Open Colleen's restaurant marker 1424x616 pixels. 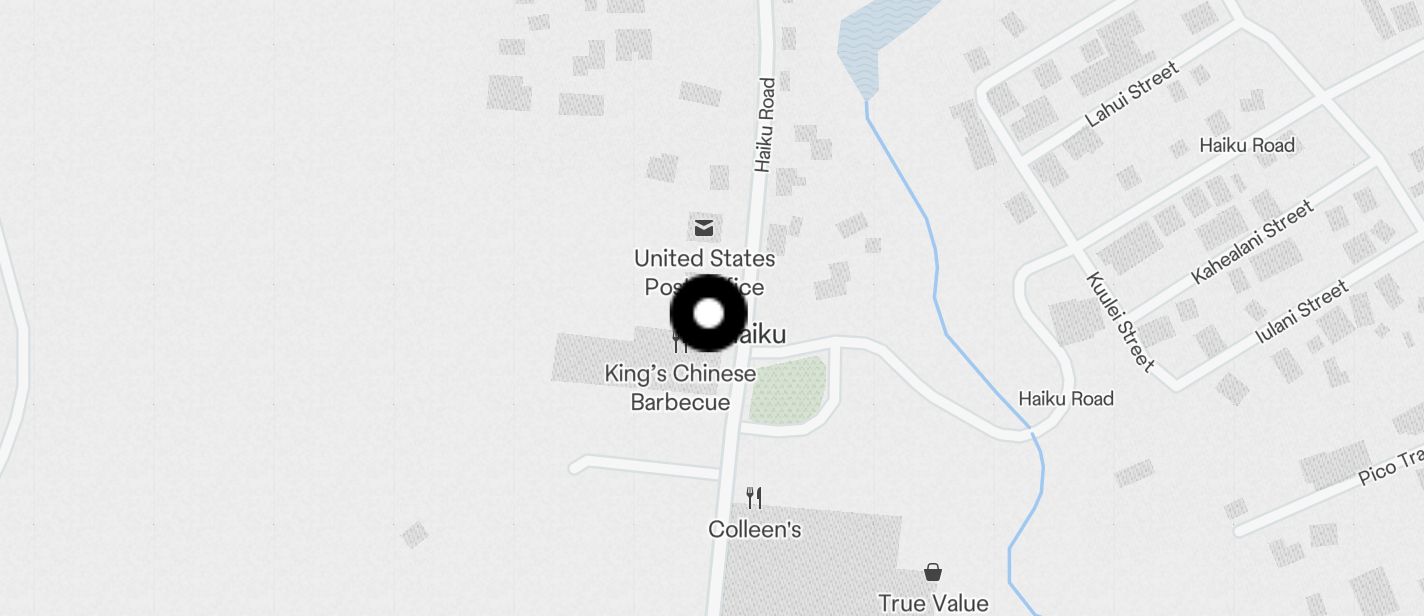755,498
